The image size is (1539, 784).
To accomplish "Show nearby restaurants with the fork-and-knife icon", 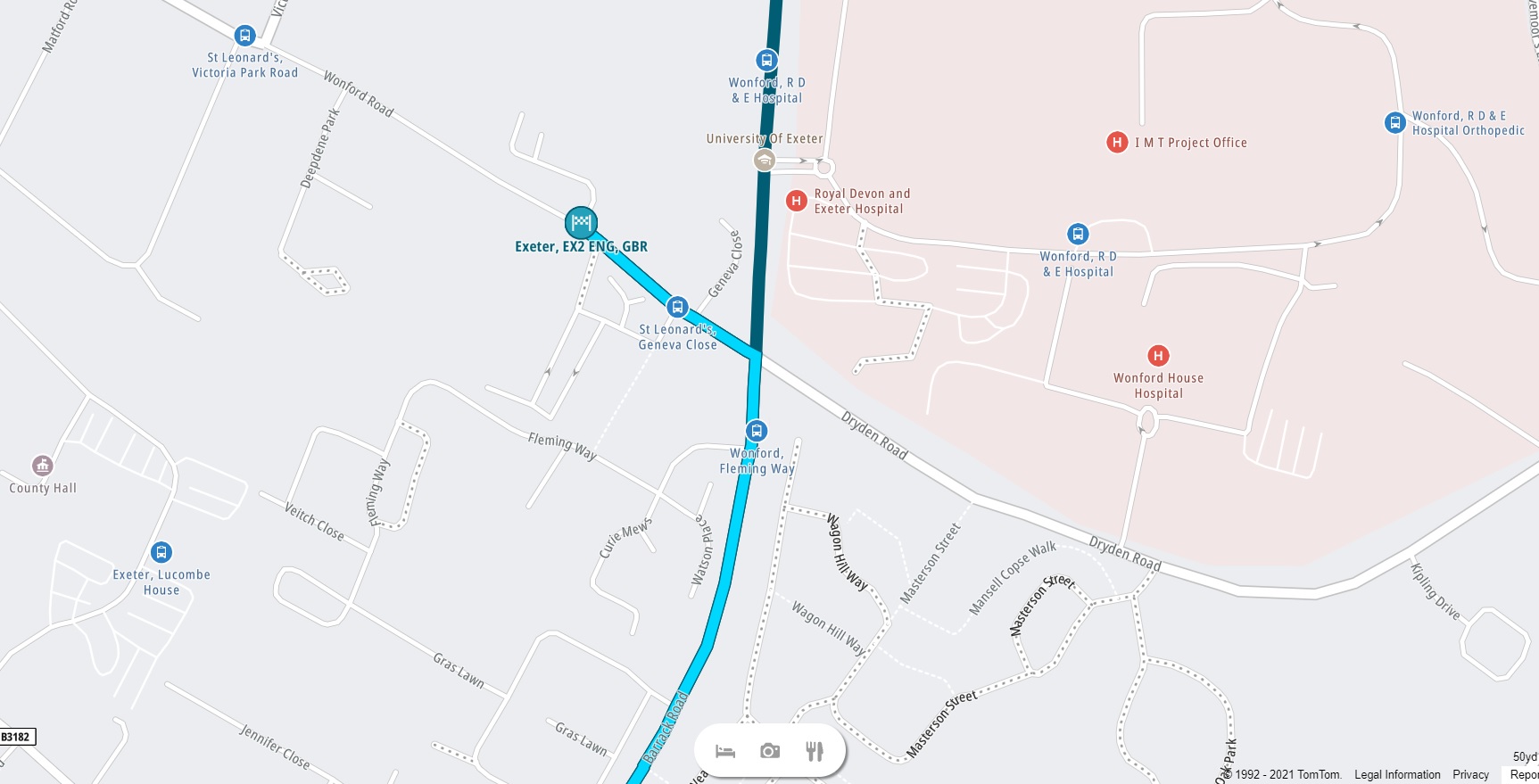I will [814, 751].
